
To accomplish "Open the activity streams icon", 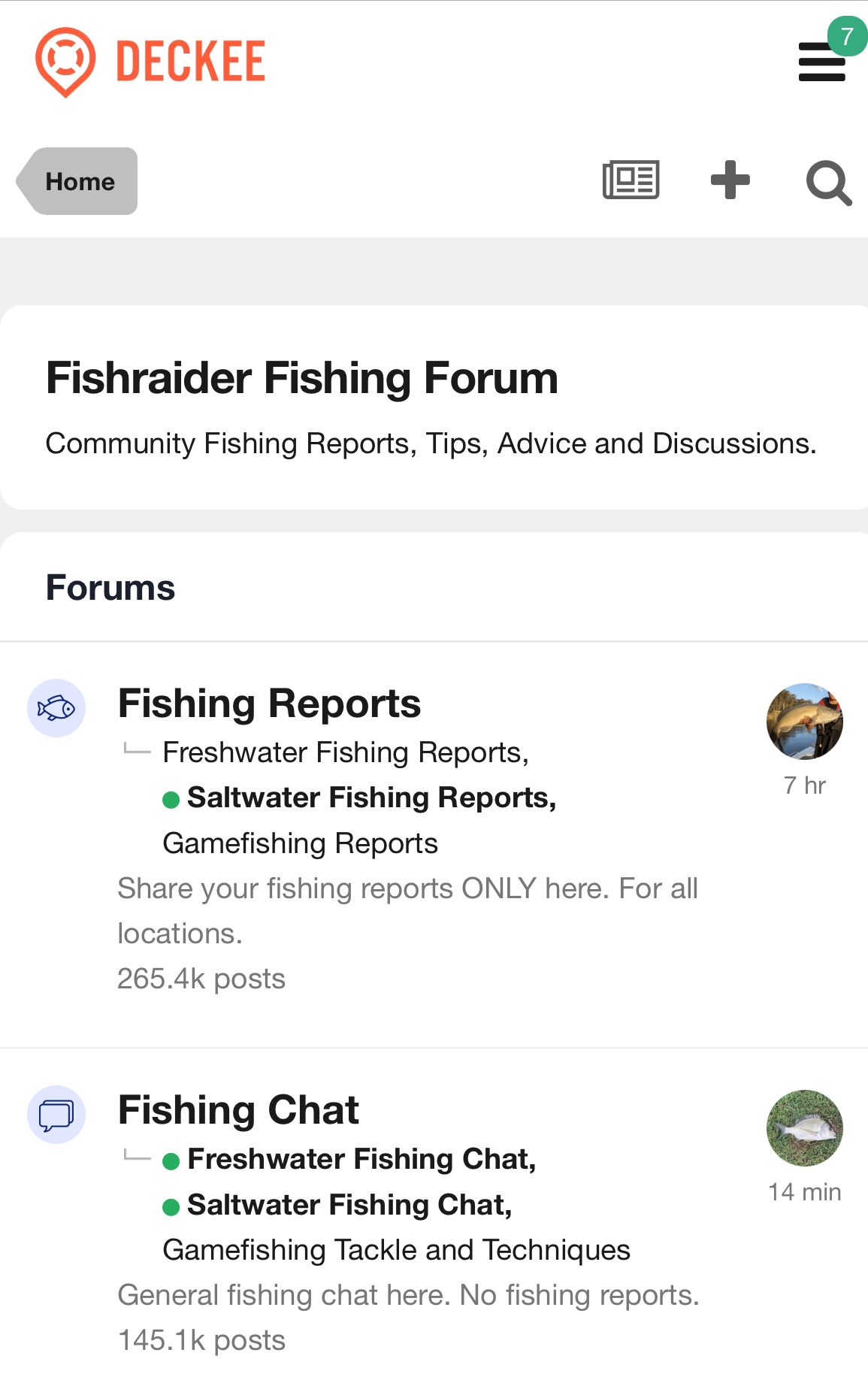I will coord(631,180).
